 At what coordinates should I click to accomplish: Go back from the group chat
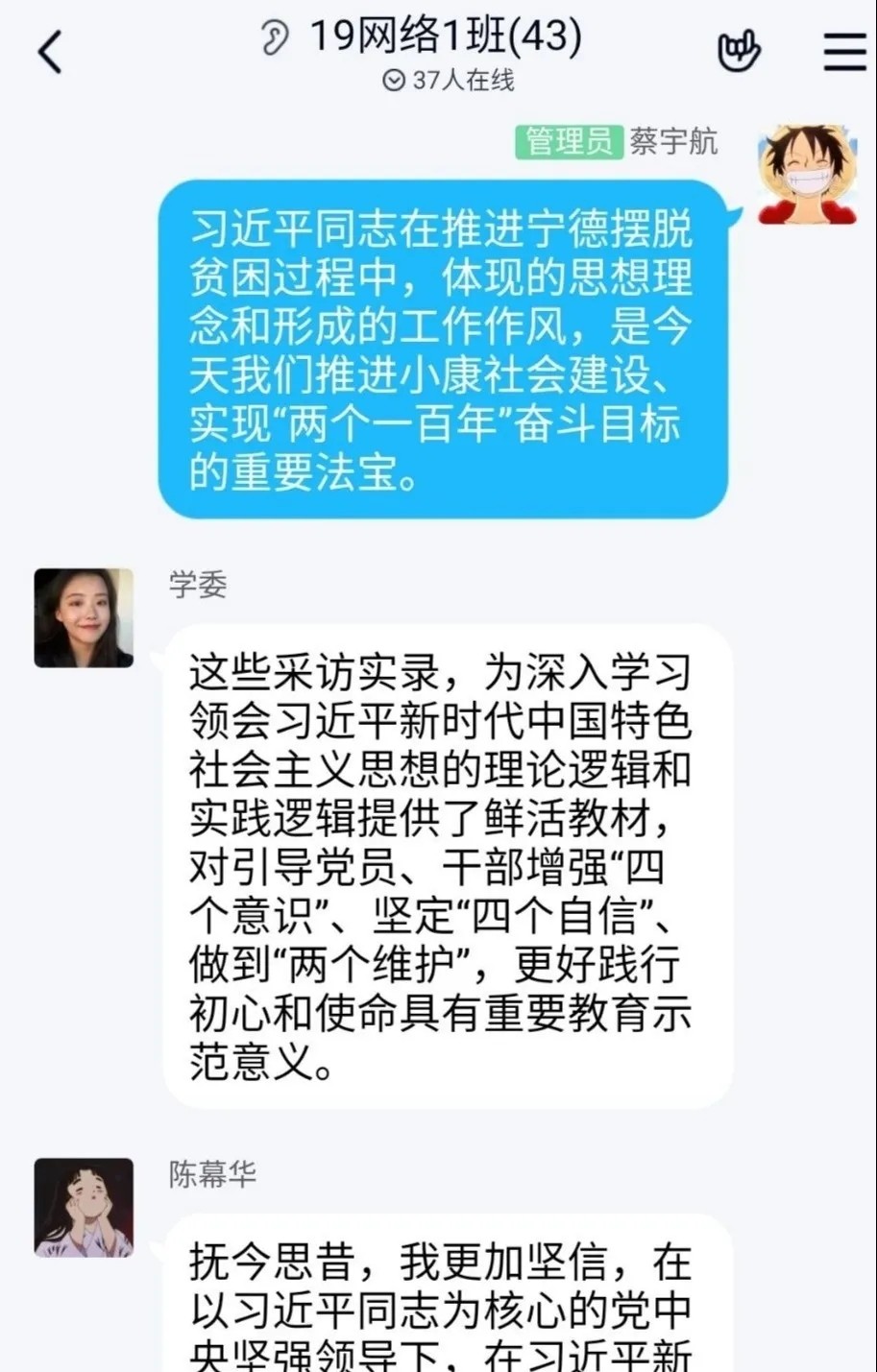pyautogui.click(x=50, y=51)
